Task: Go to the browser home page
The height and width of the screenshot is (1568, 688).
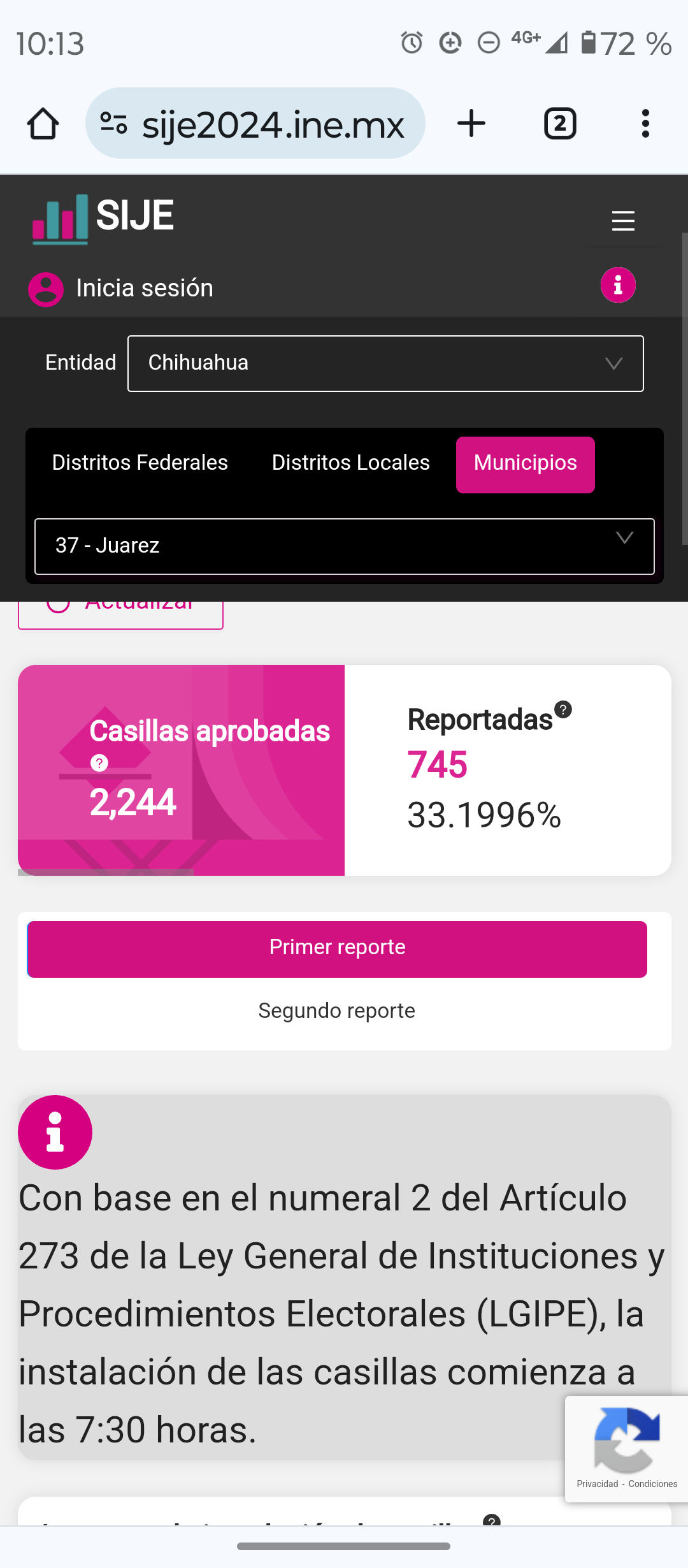Action: coord(43,124)
